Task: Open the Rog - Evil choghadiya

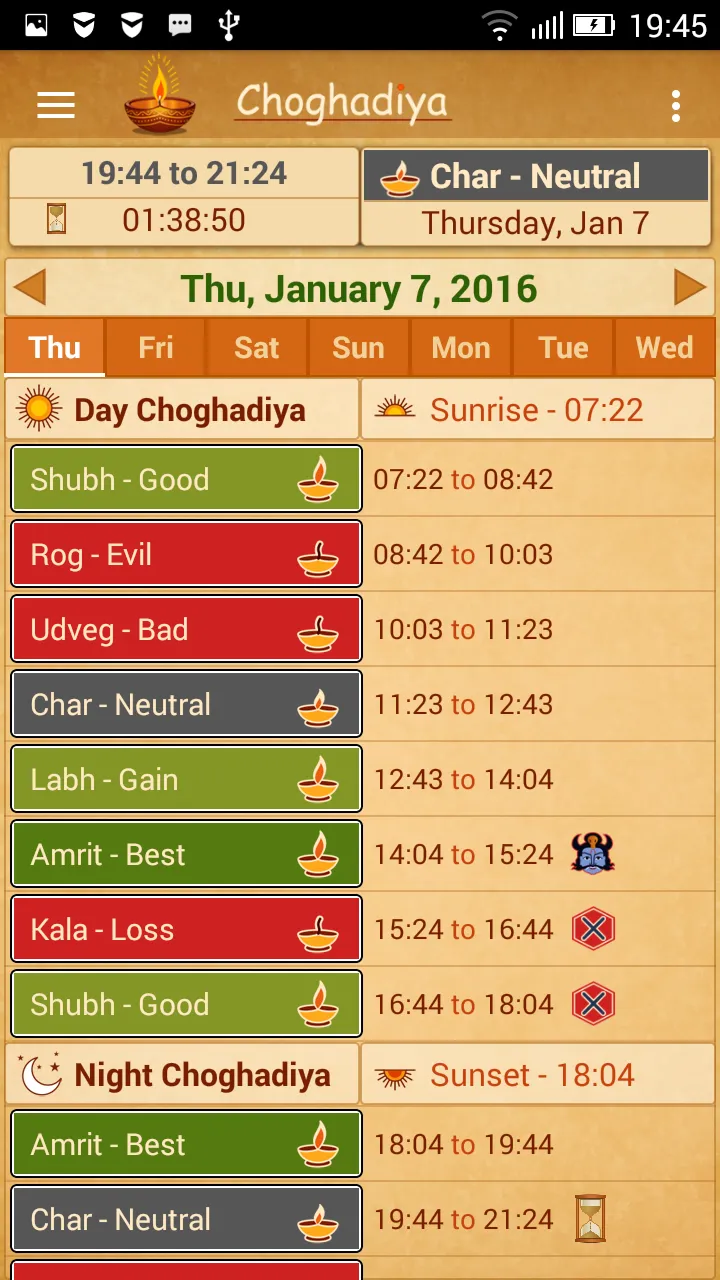Action: (186, 554)
